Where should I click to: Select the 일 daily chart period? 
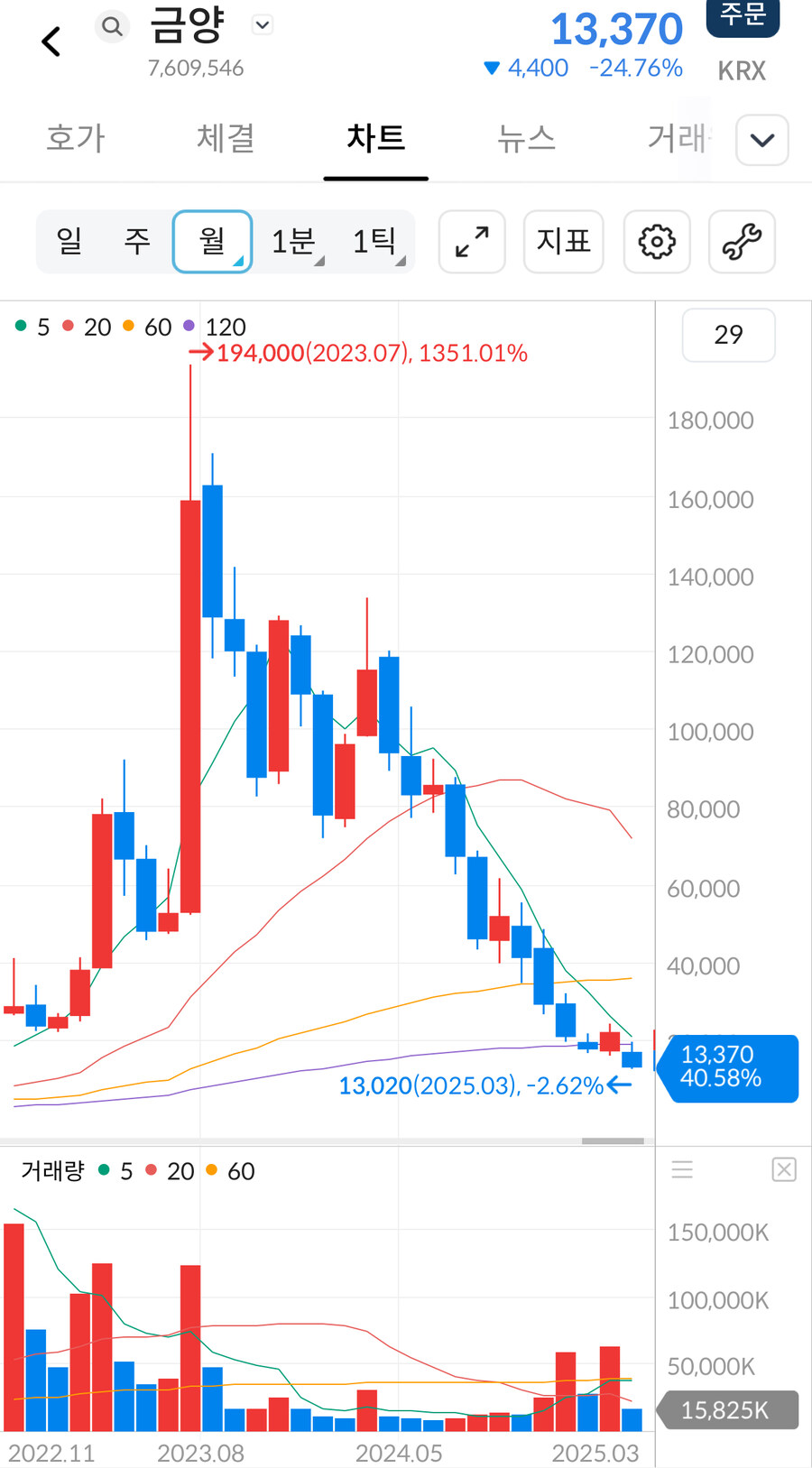[x=69, y=241]
